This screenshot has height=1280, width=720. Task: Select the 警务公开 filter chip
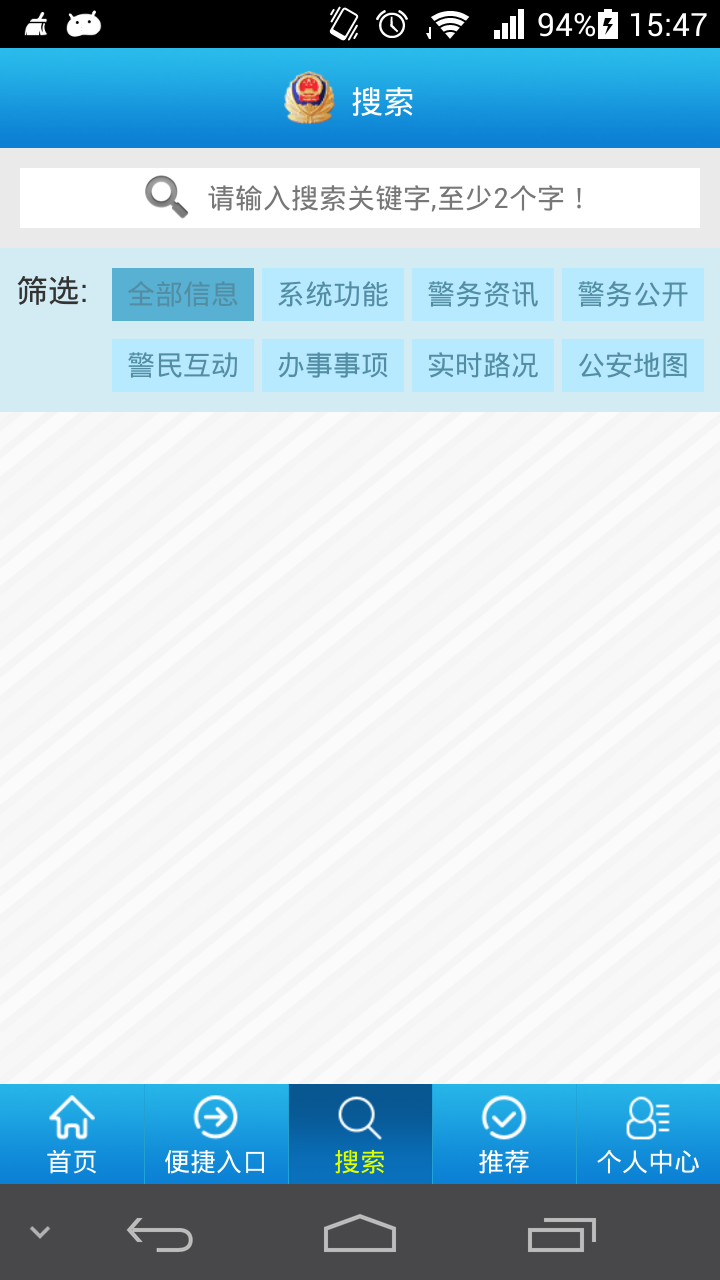click(x=633, y=294)
